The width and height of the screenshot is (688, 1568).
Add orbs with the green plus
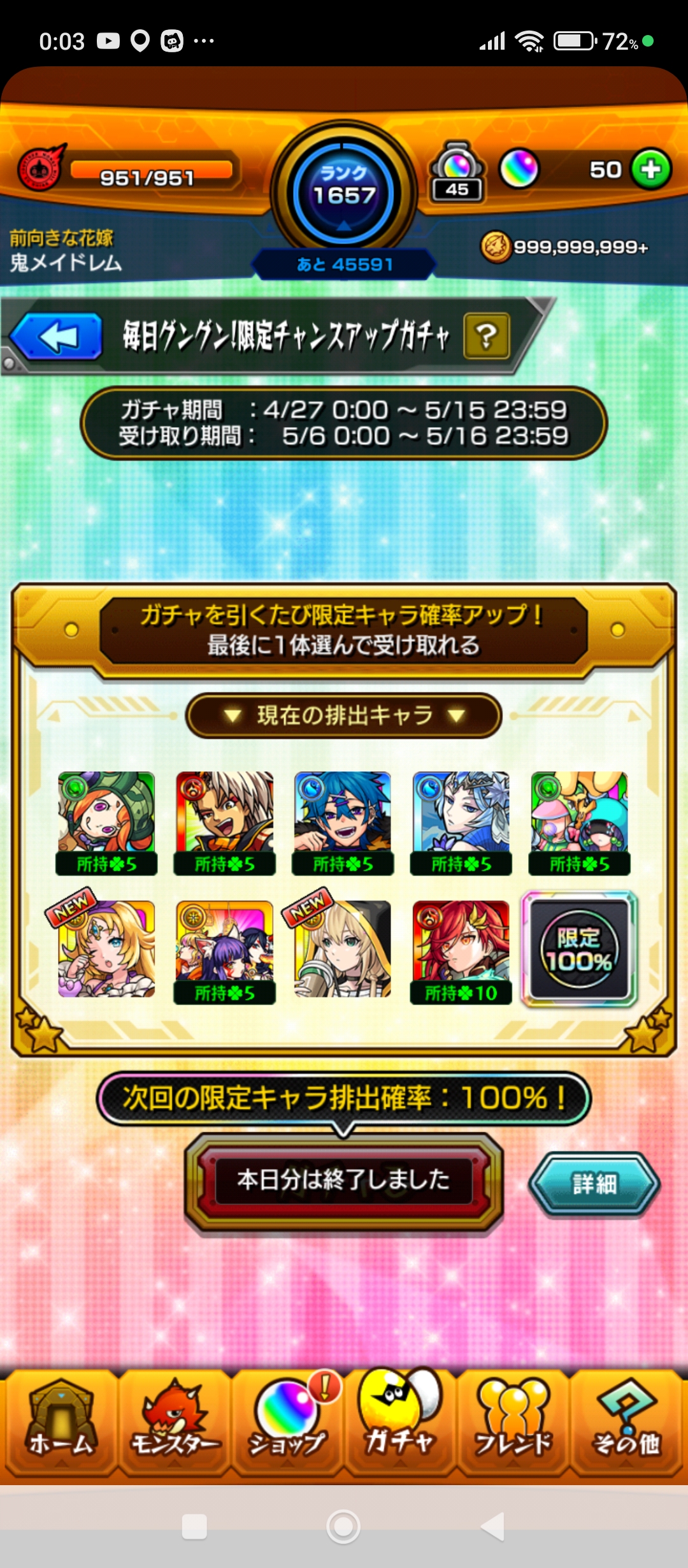(x=650, y=170)
